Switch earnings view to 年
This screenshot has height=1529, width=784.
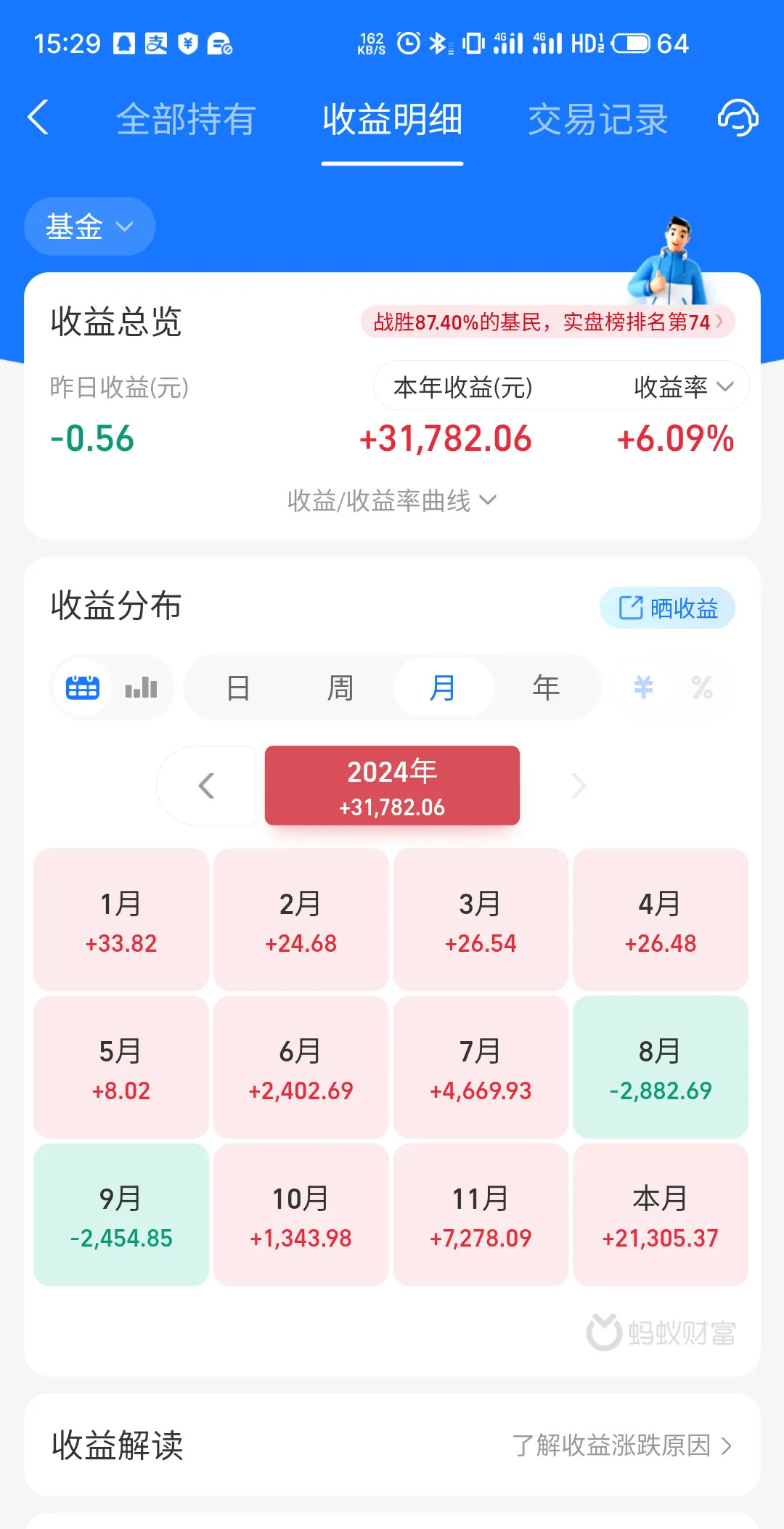point(545,687)
